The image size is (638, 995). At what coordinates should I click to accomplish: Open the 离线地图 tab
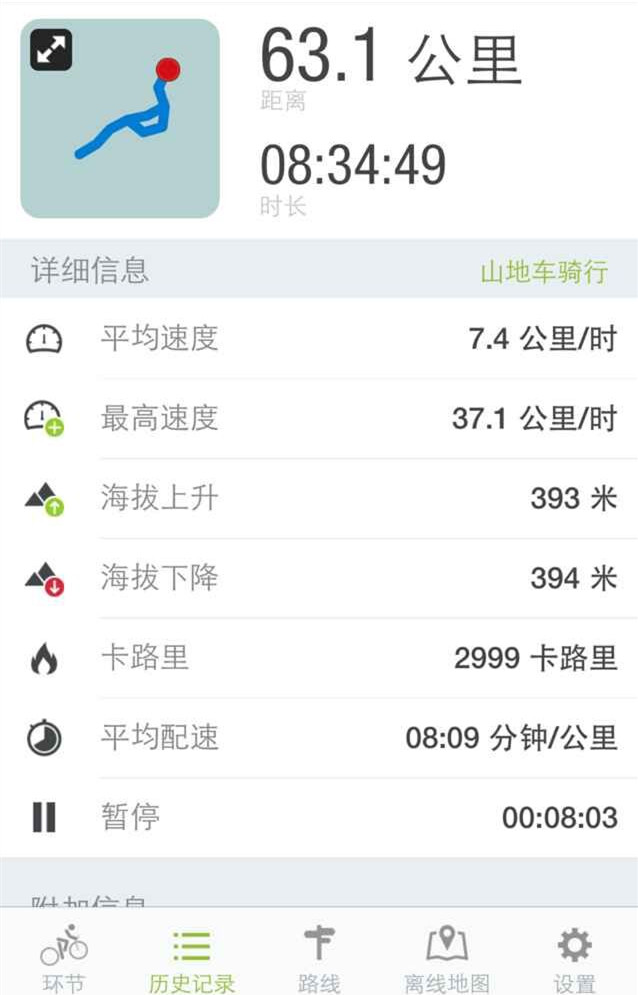tap(447, 957)
